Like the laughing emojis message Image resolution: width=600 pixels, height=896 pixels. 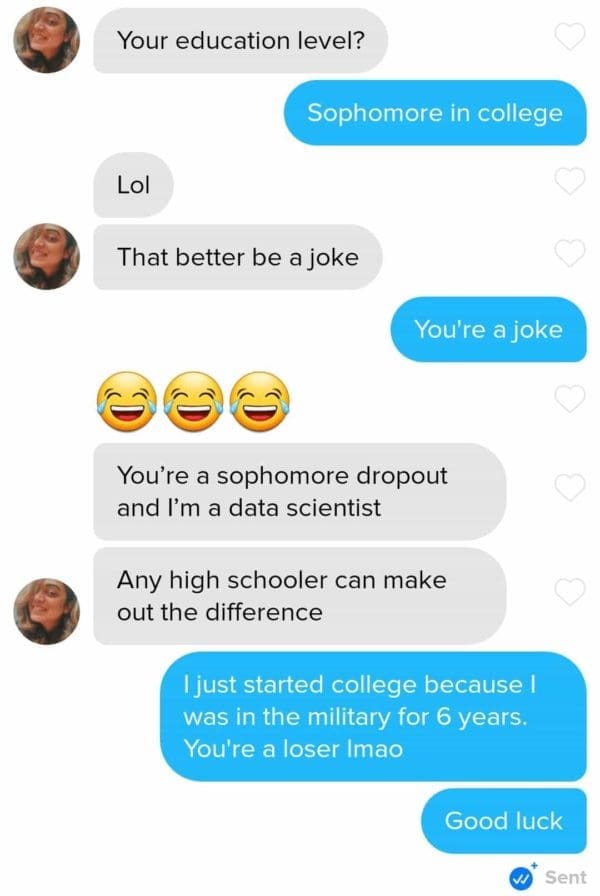pyautogui.click(x=569, y=398)
